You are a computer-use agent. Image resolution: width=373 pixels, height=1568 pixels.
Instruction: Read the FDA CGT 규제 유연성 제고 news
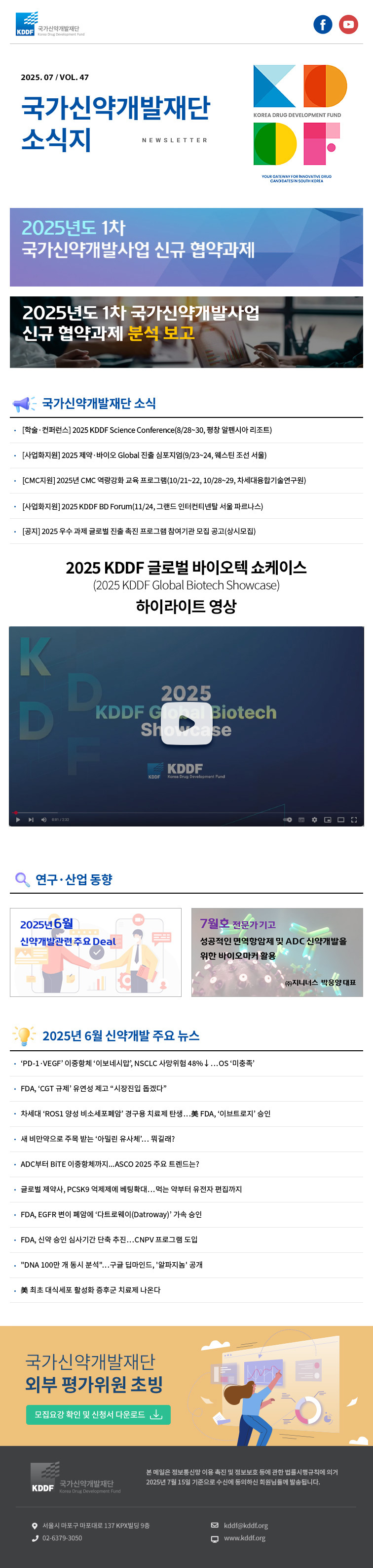pos(93,1088)
